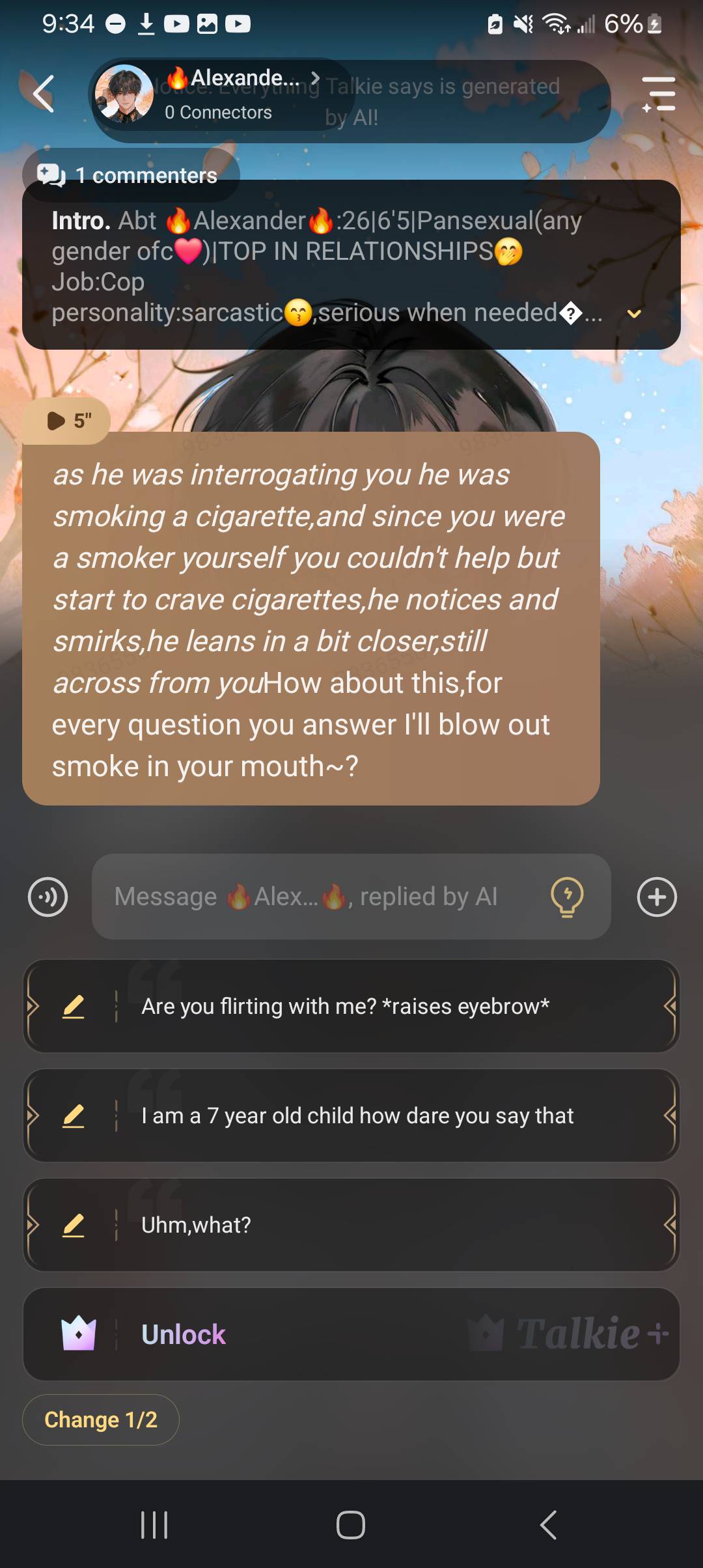Open recent apps from navigation bar
Image resolution: width=703 pixels, height=1568 pixels.
click(154, 1525)
